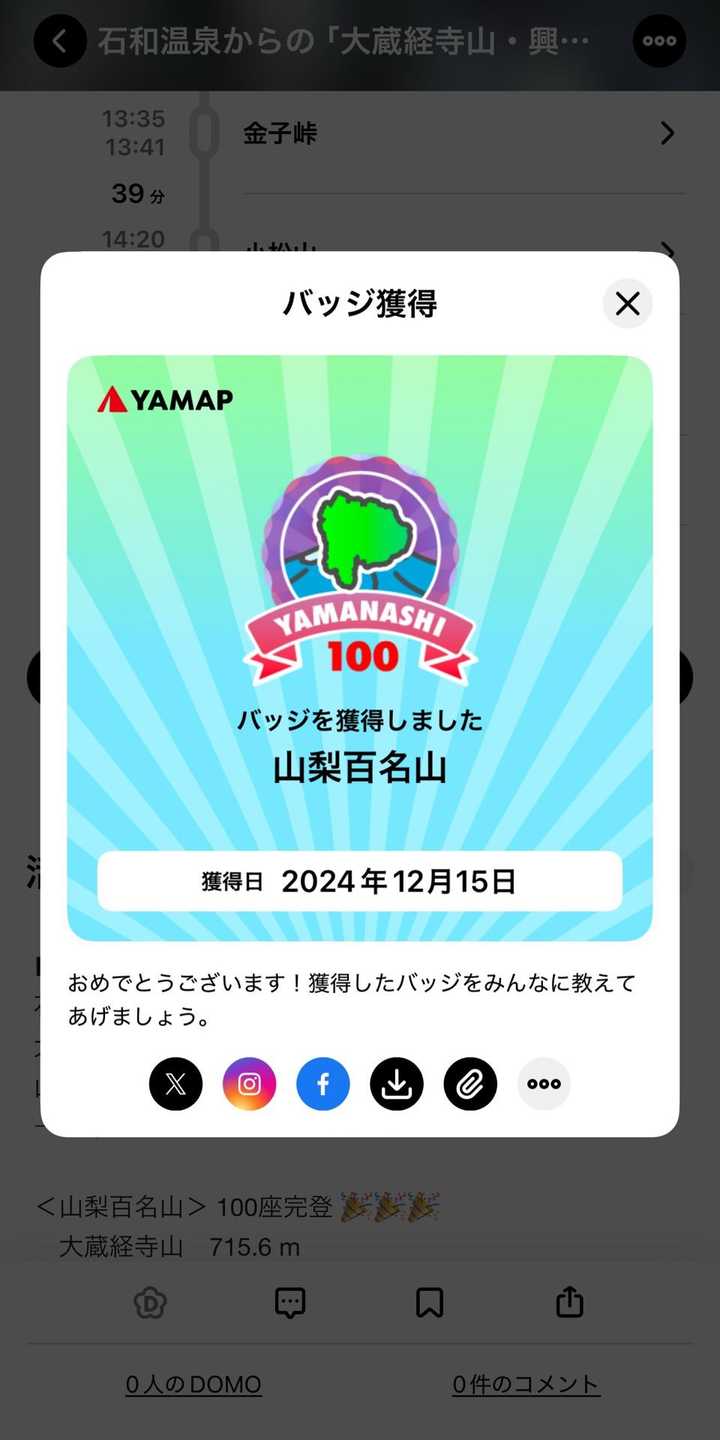Close the badge acquisition popup
The image size is (720, 1440).
click(627, 304)
